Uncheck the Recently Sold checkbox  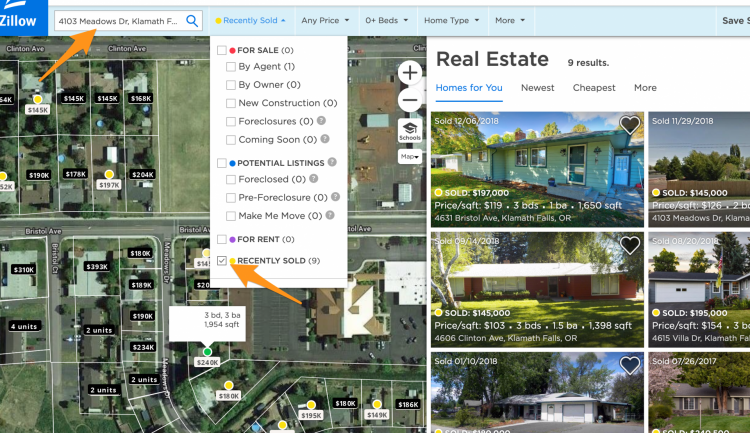pos(222,260)
